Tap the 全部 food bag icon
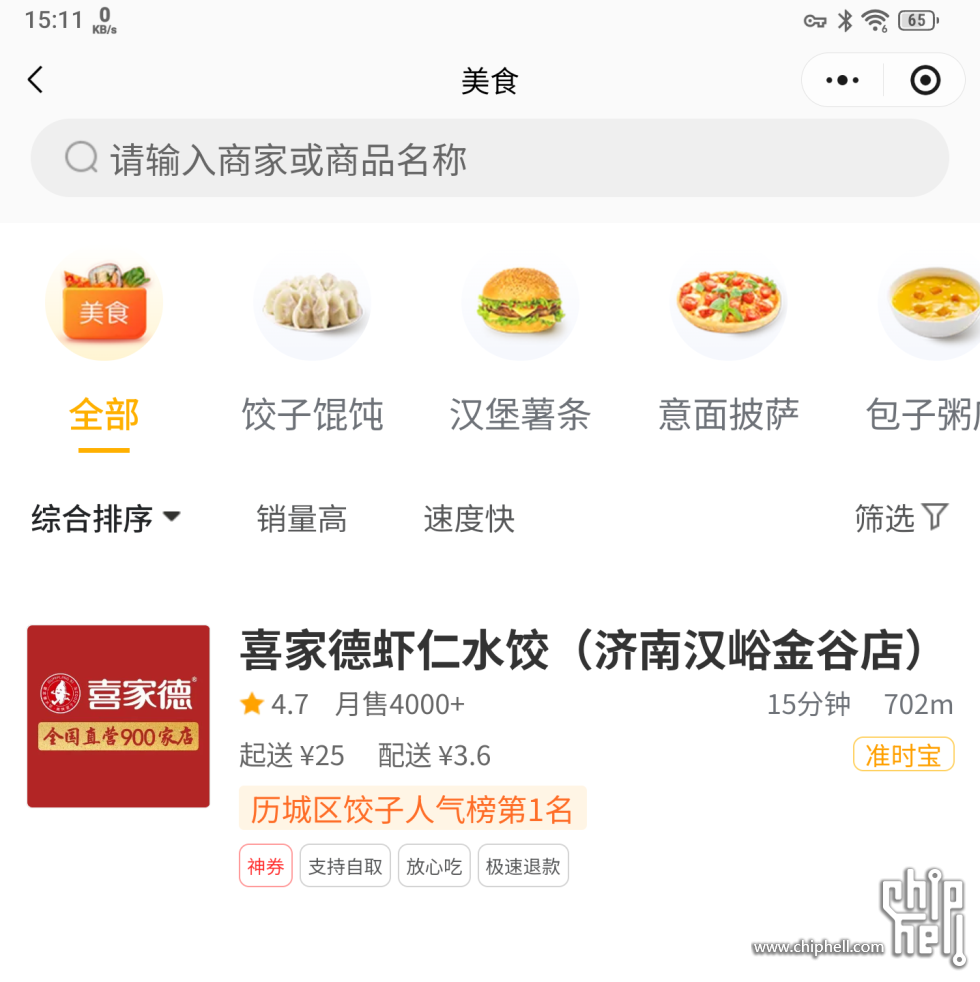This screenshot has width=980, height=982. pos(104,305)
